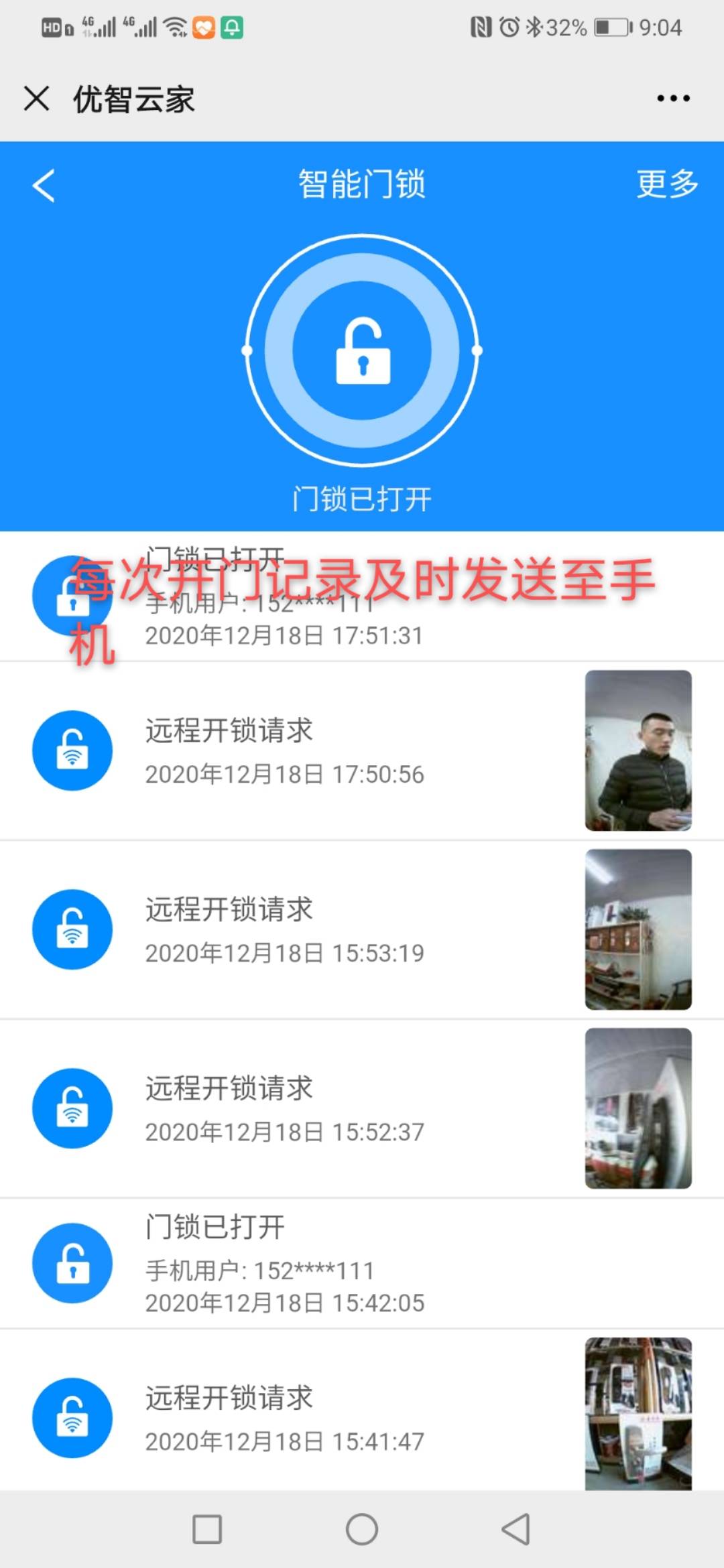Close the 优智云家 mini program
This screenshot has height=1568, width=724.
pyautogui.click(x=37, y=99)
